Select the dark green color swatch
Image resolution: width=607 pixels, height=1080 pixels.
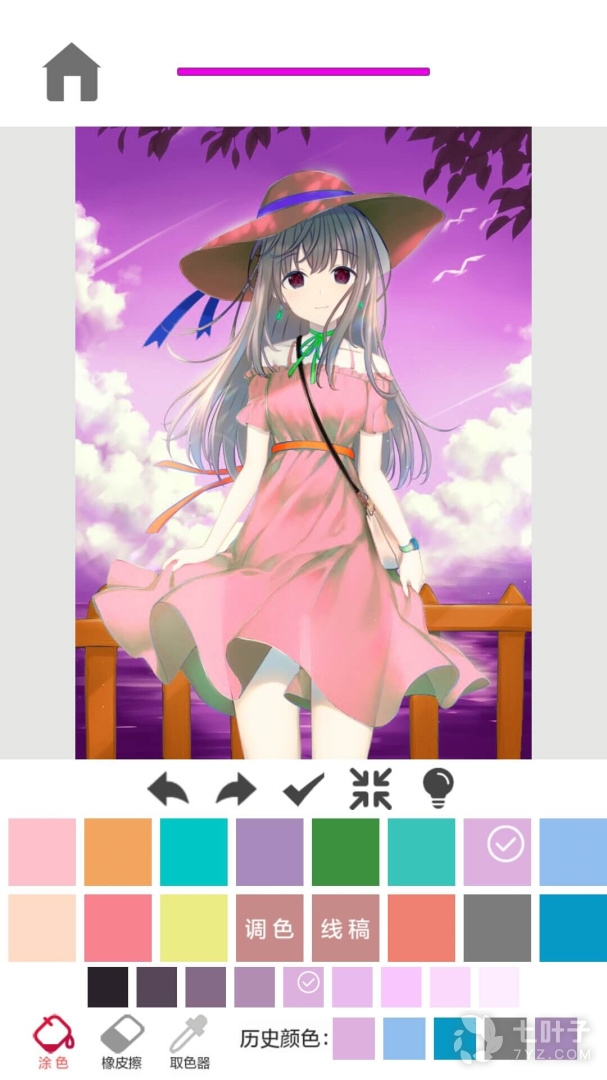pyautogui.click(x=345, y=852)
